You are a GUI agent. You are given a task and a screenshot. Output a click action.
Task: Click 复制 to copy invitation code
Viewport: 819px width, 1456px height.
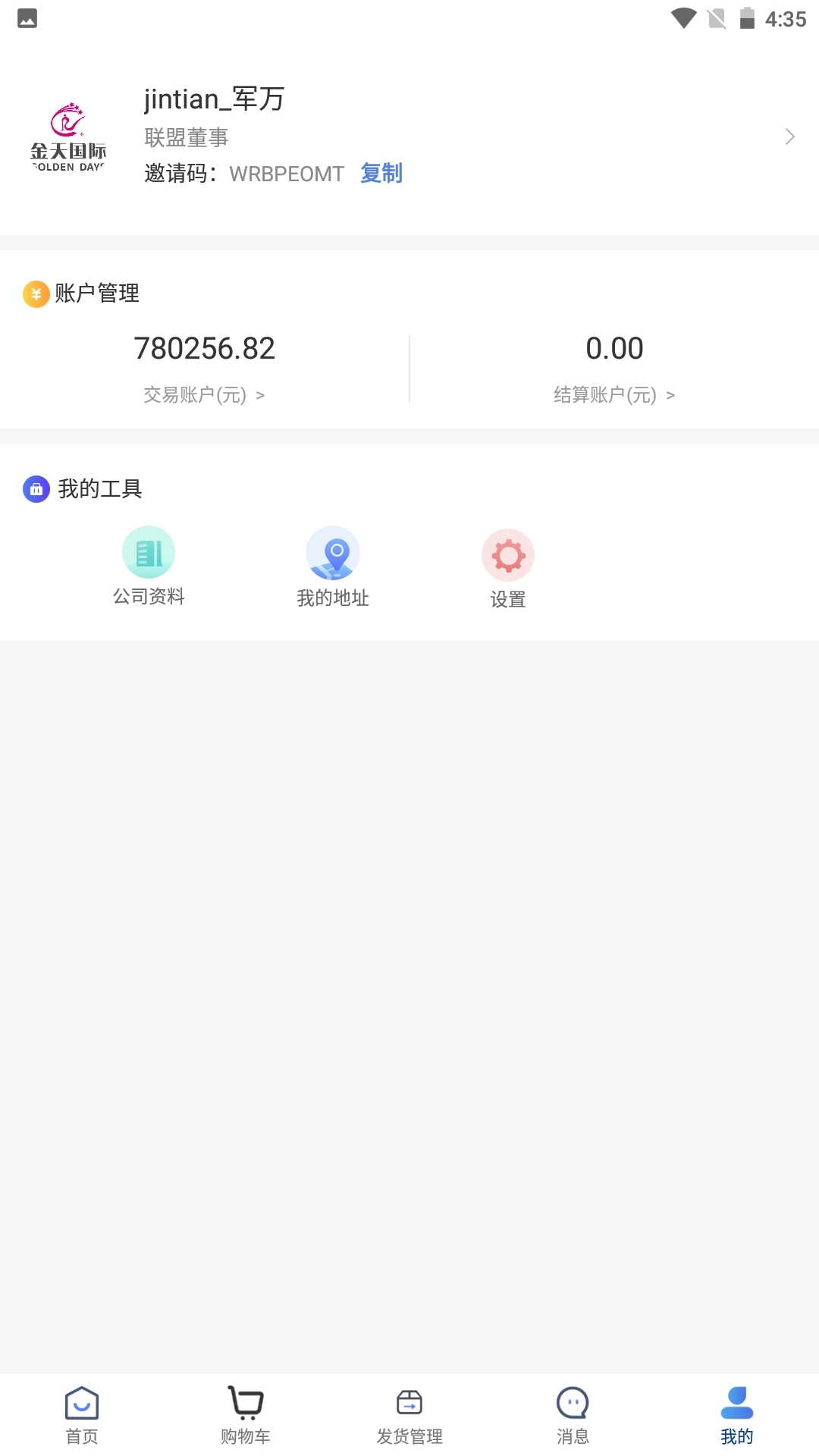381,173
